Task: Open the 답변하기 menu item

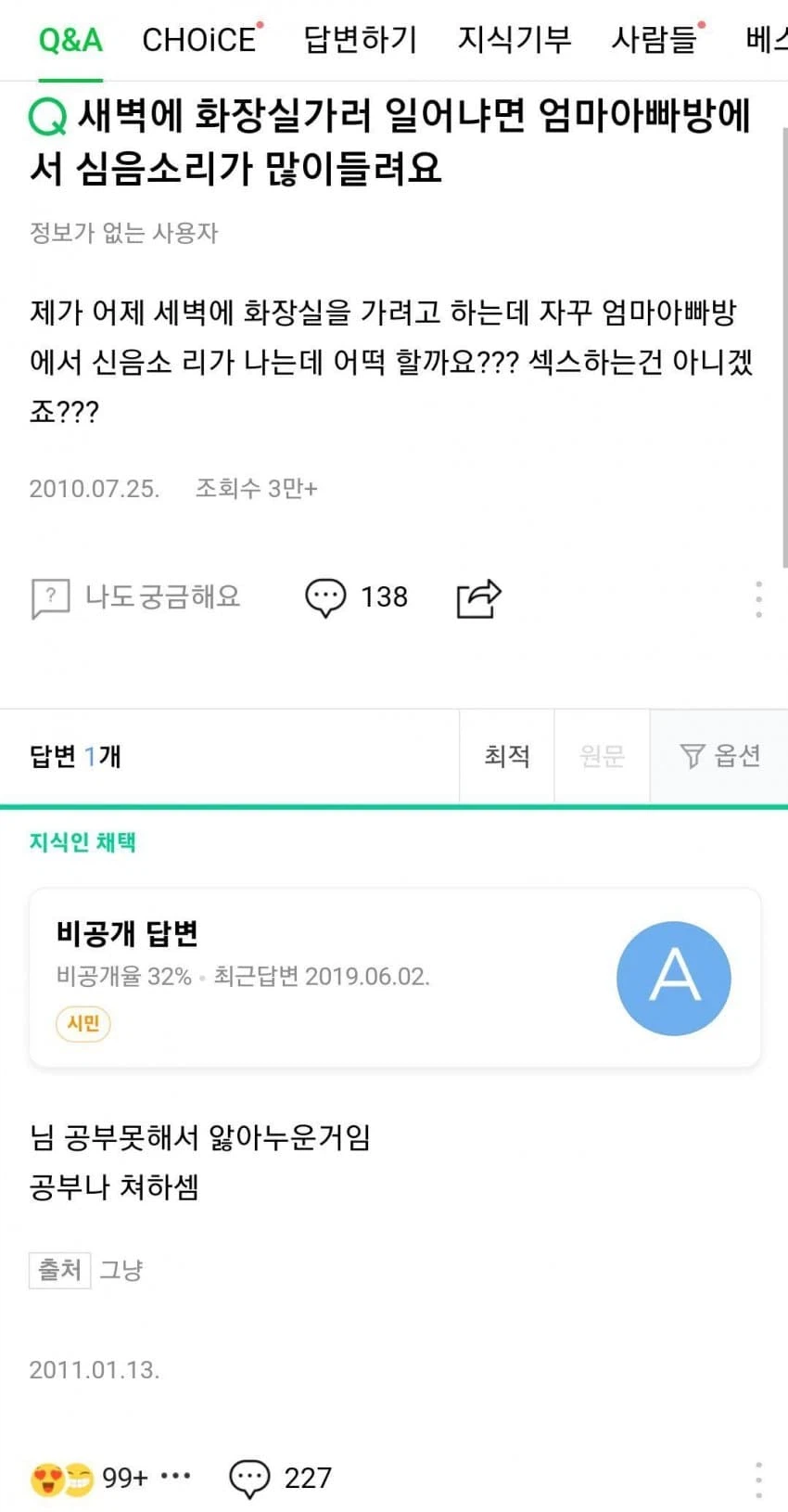Action: pos(360,39)
